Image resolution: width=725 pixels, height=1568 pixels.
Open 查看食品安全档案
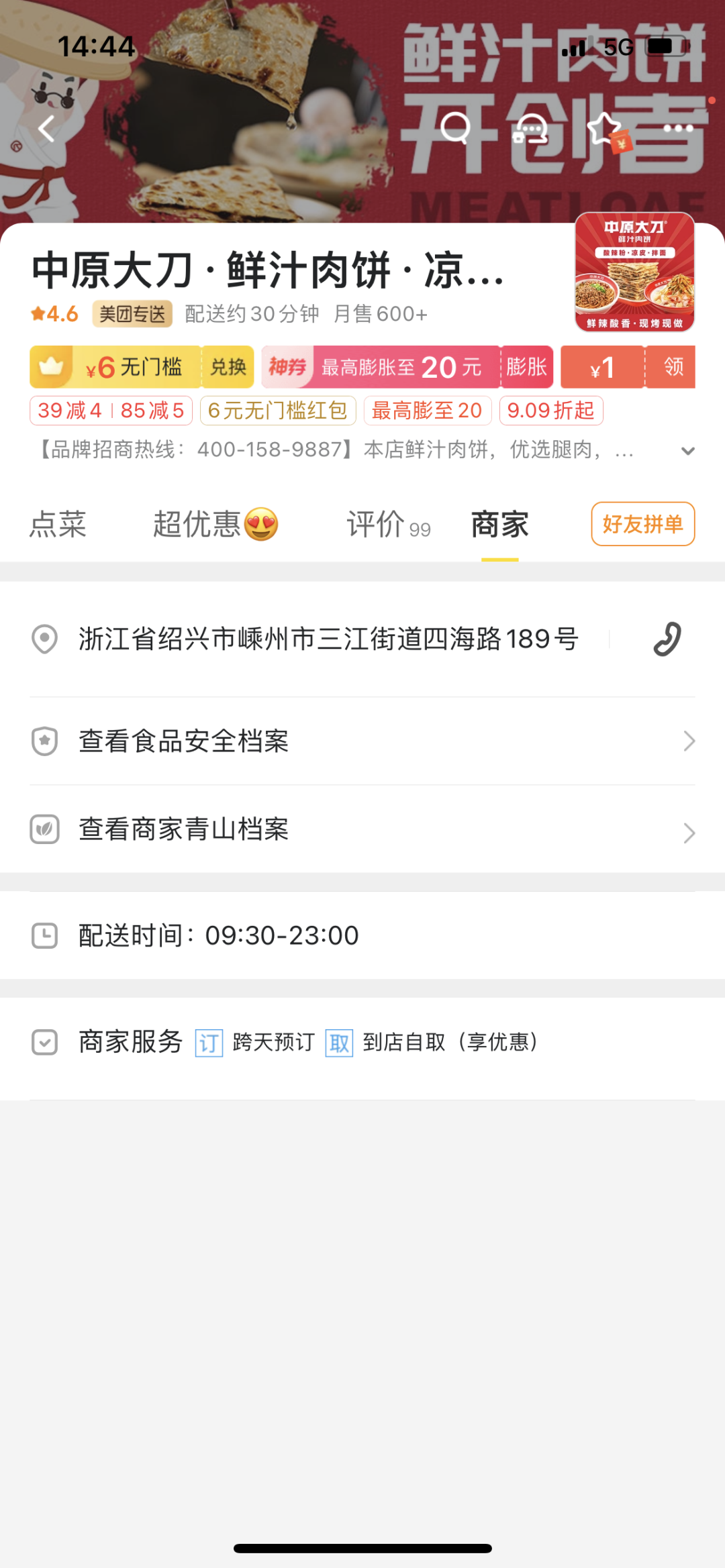pos(362,741)
